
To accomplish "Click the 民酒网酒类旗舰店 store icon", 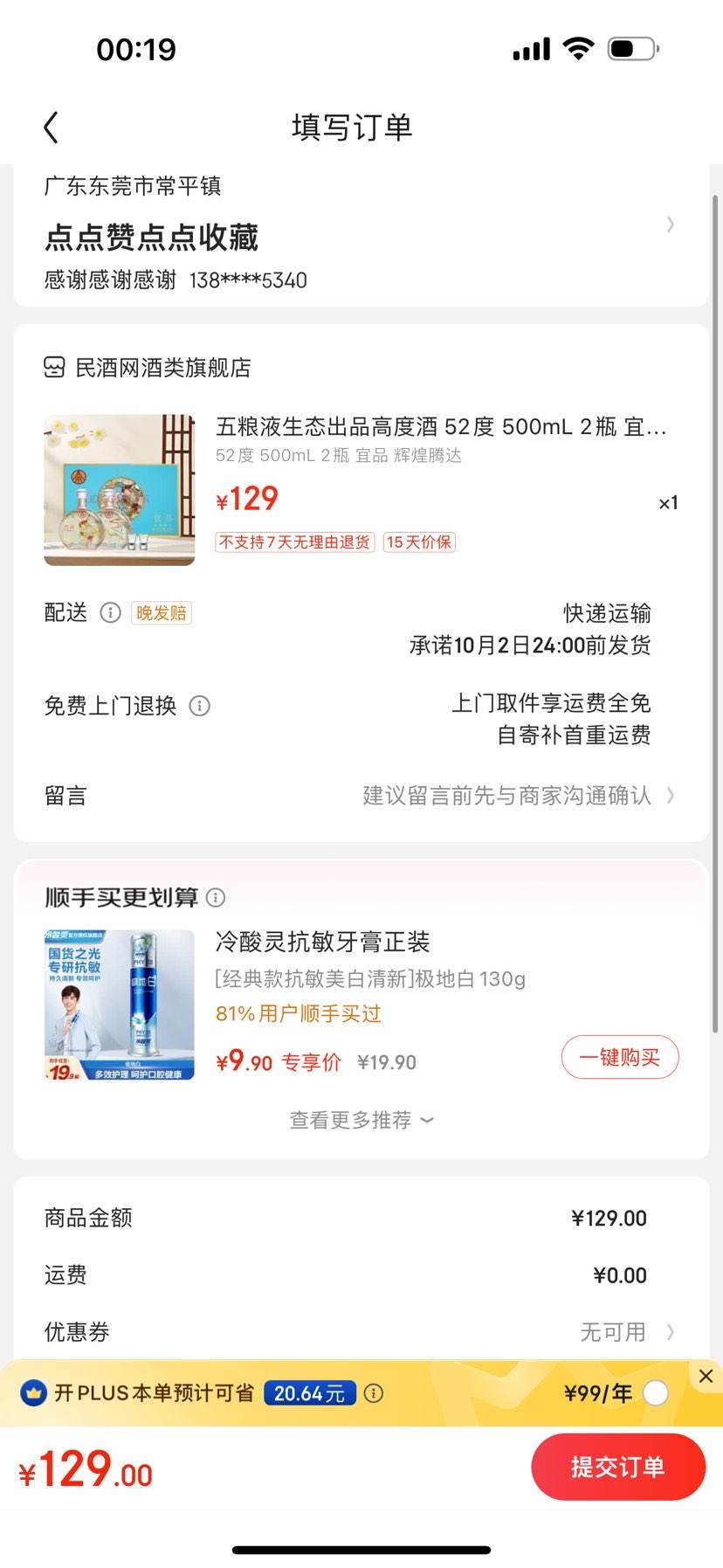I will [54, 368].
